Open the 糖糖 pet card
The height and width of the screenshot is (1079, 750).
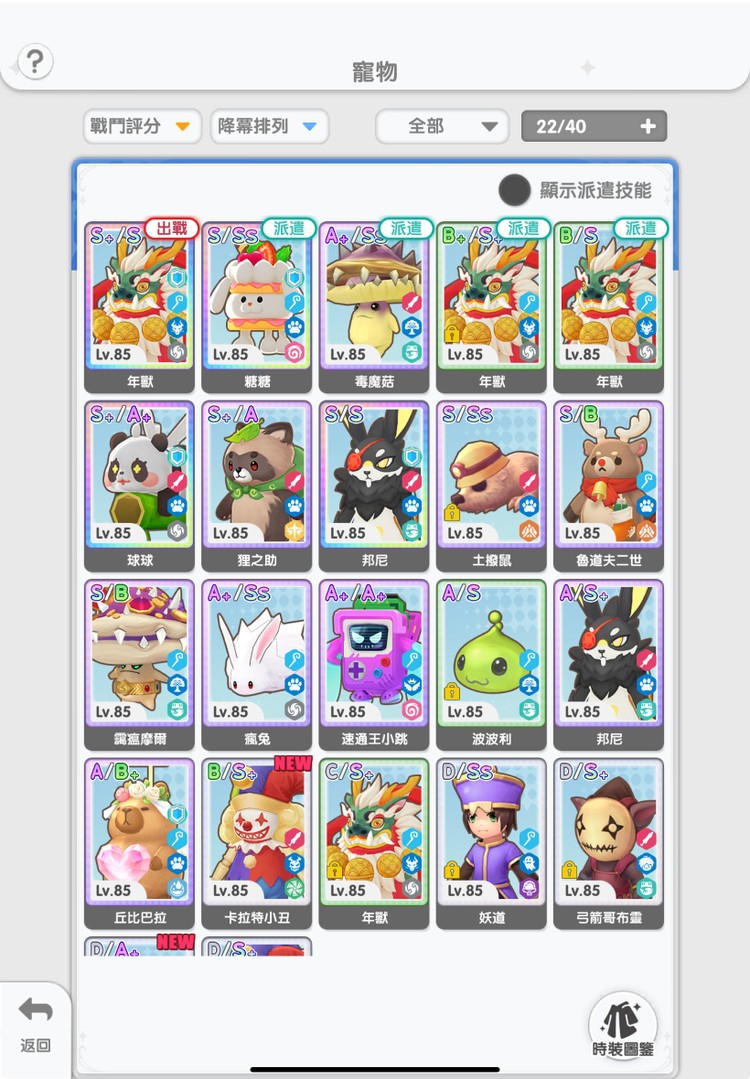(257, 305)
